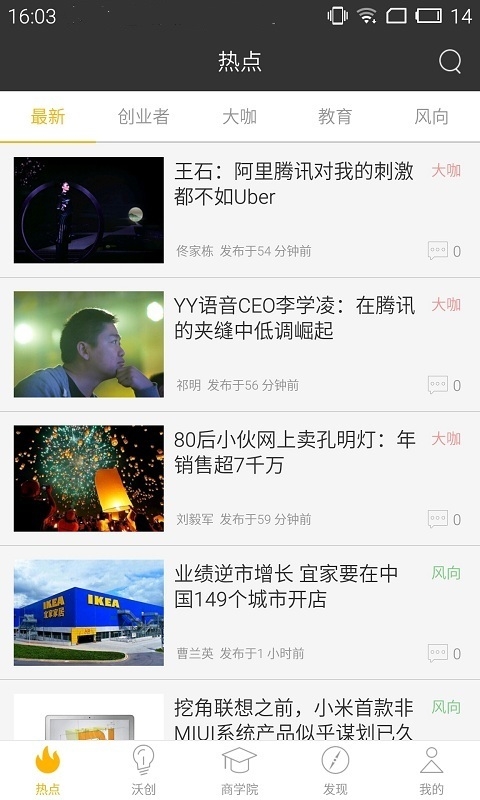Screen dimensions: 480x800
Task: Go to the 发现 bottom tab
Action: [335, 770]
